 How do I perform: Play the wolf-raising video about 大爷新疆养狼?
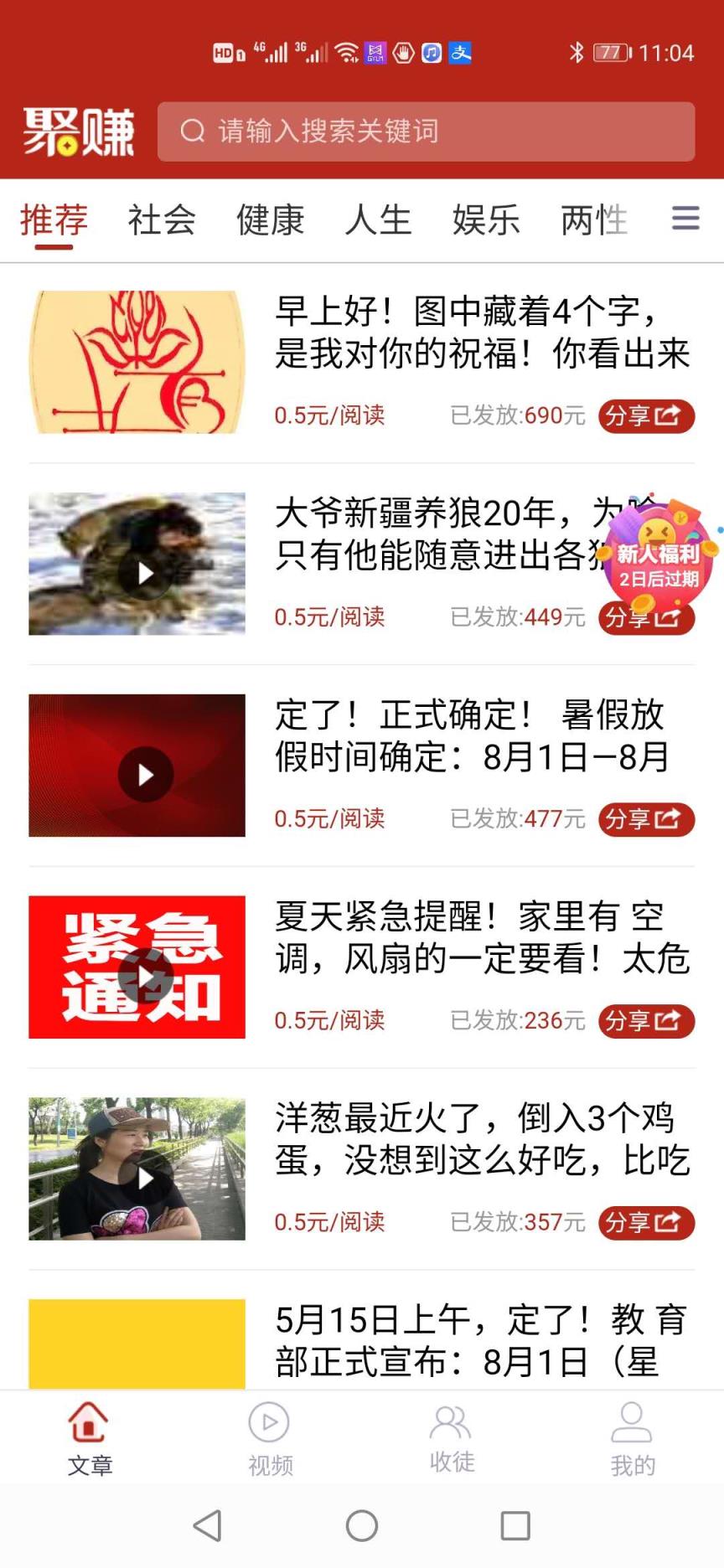(x=144, y=573)
